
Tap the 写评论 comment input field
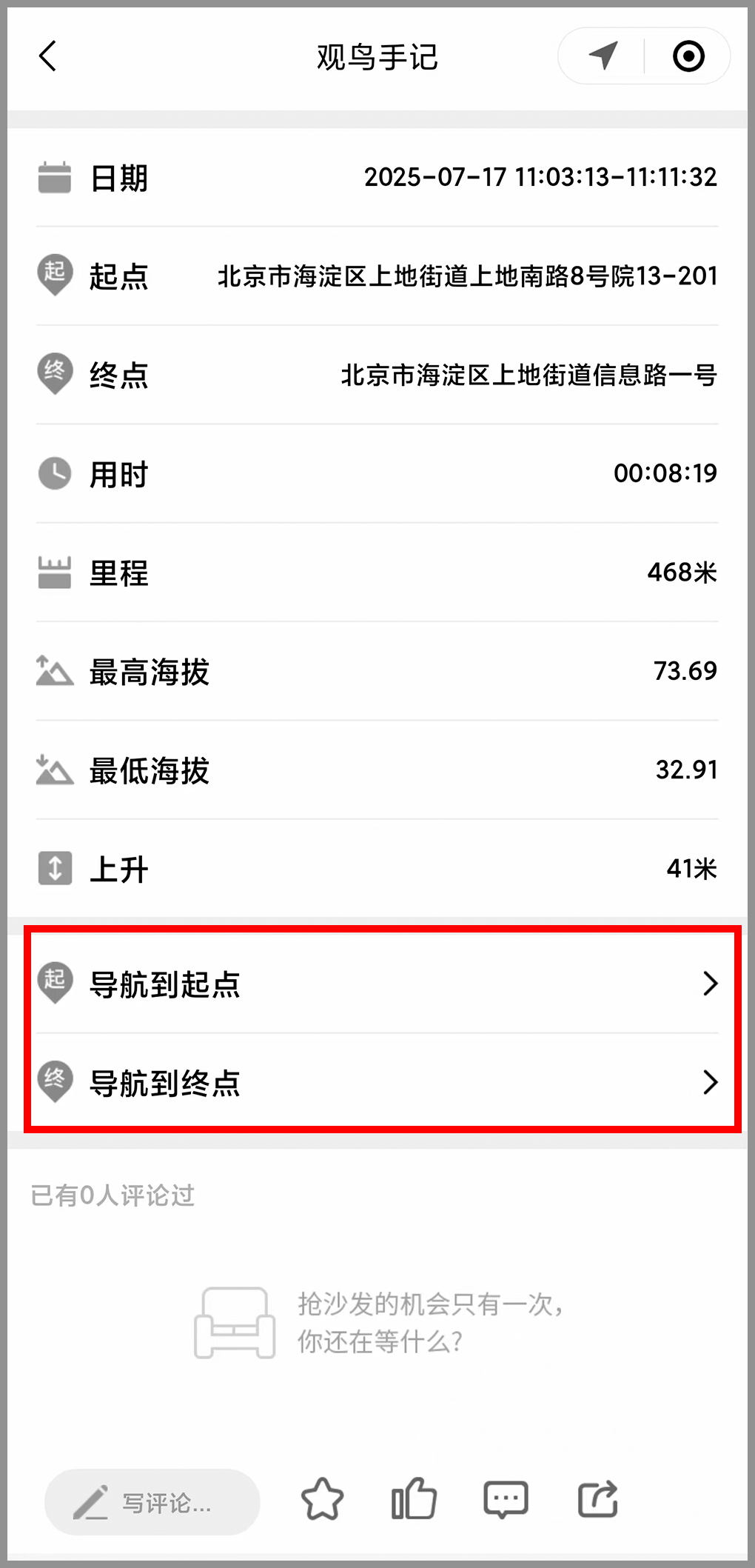[x=152, y=1502]
